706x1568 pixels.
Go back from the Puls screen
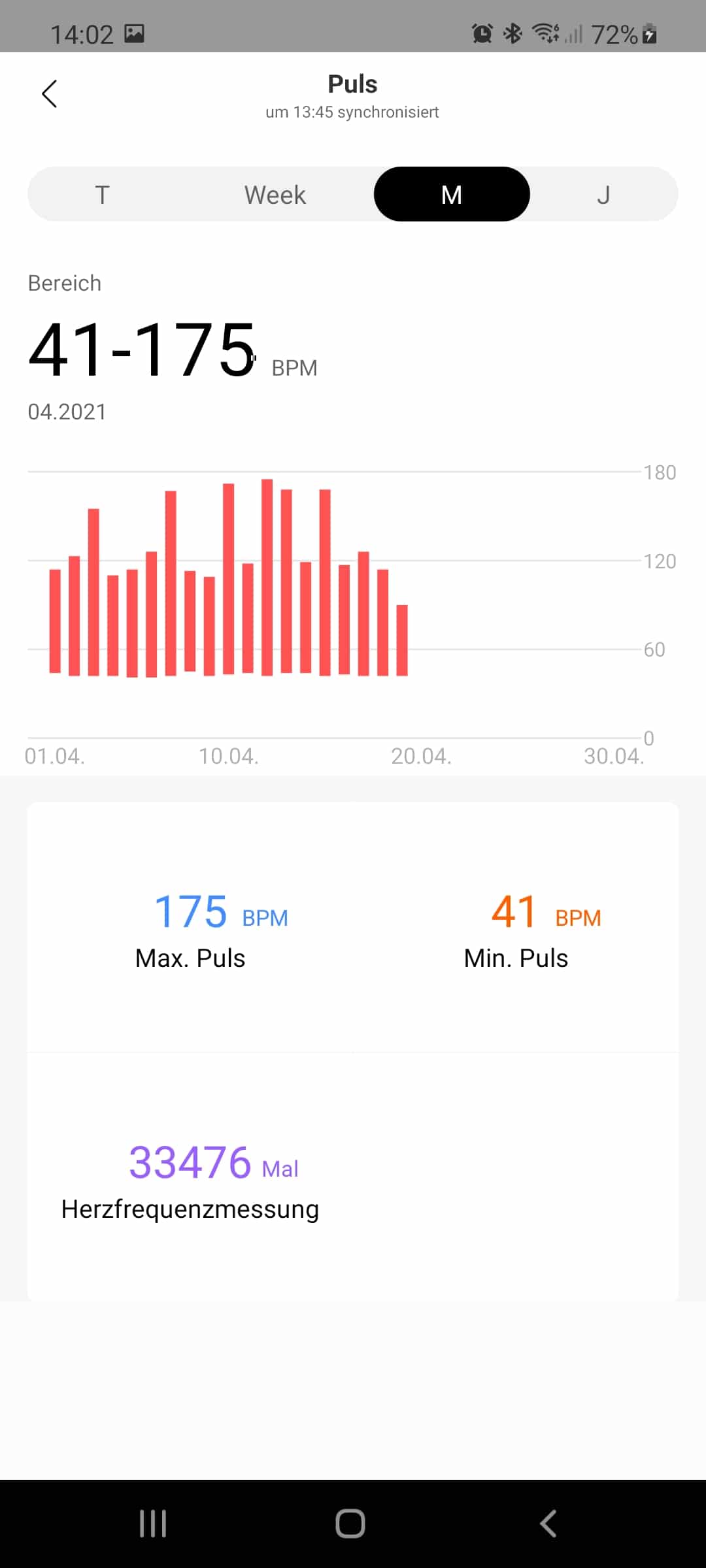coord(50,94)
